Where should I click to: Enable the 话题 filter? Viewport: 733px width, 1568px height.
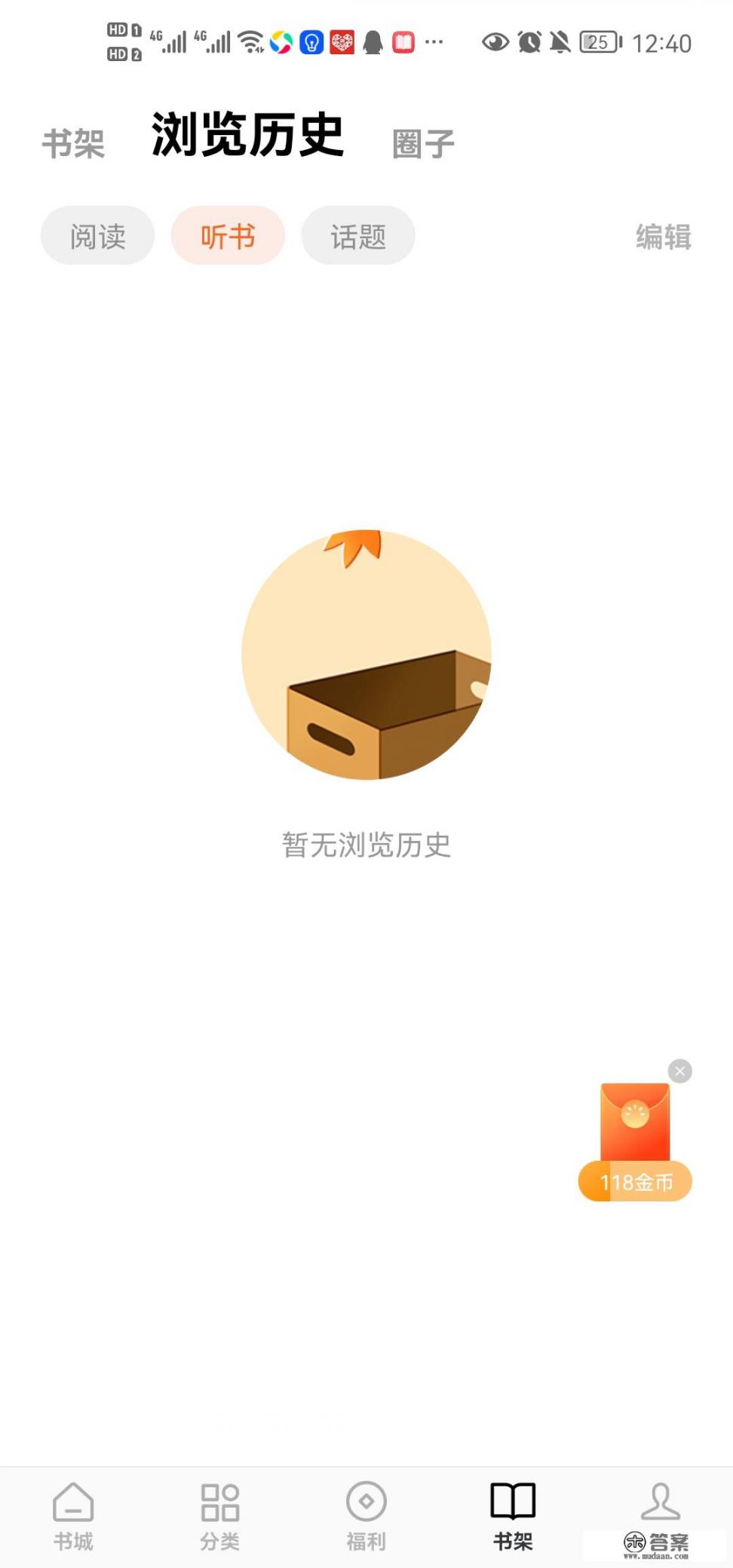click(x=357, y=235)
